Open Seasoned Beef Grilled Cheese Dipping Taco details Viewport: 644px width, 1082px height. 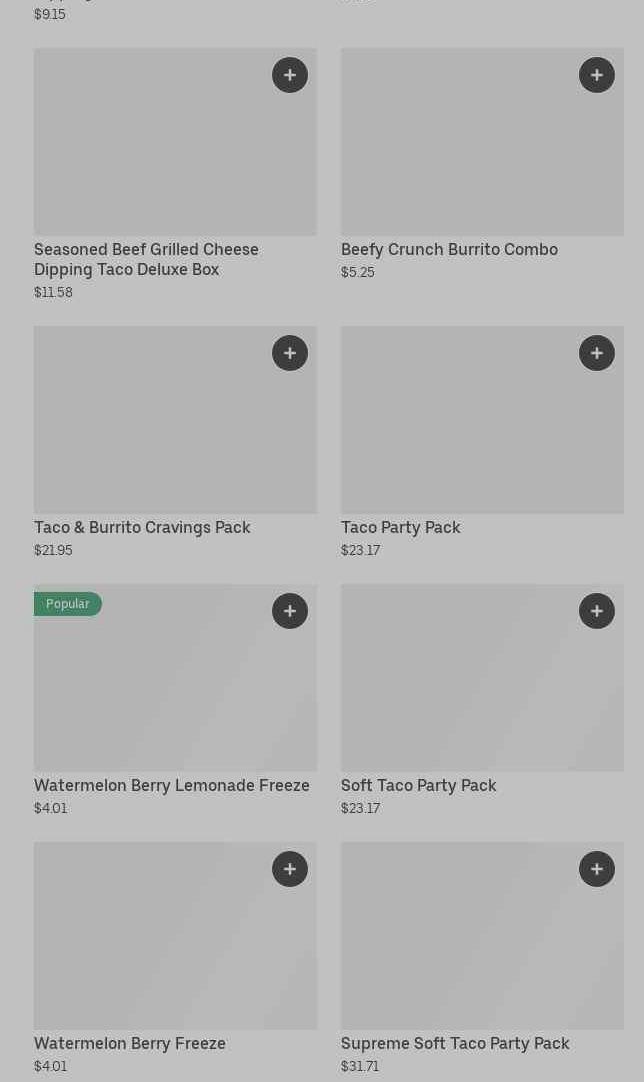(x=146, y=259)
